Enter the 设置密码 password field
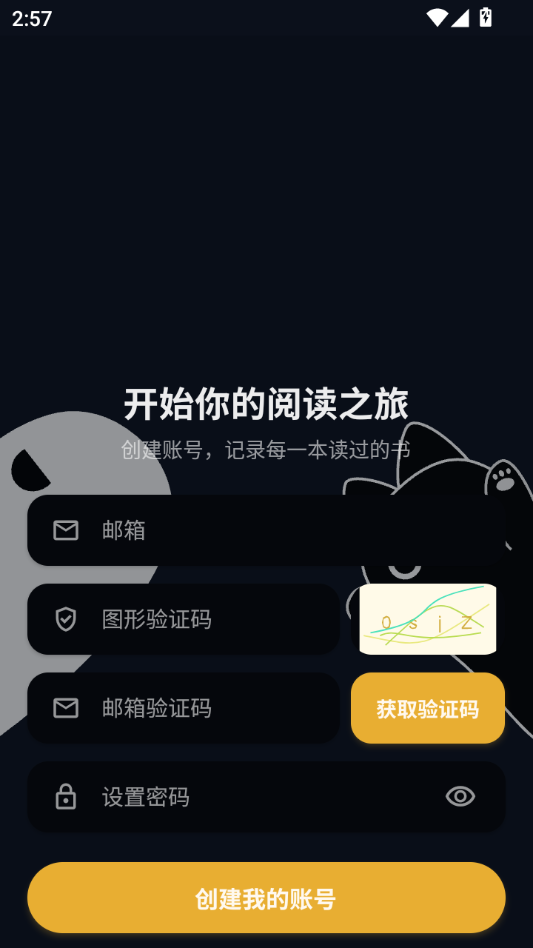Image resolution: width=533 pixels, height=948 pixels. [x=266, y=797]
